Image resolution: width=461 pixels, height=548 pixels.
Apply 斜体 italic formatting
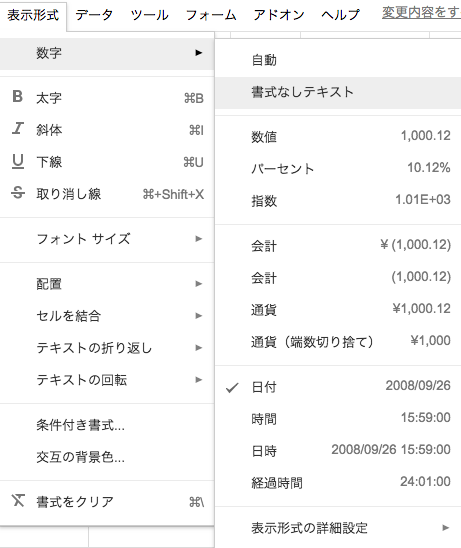(107, 130)
